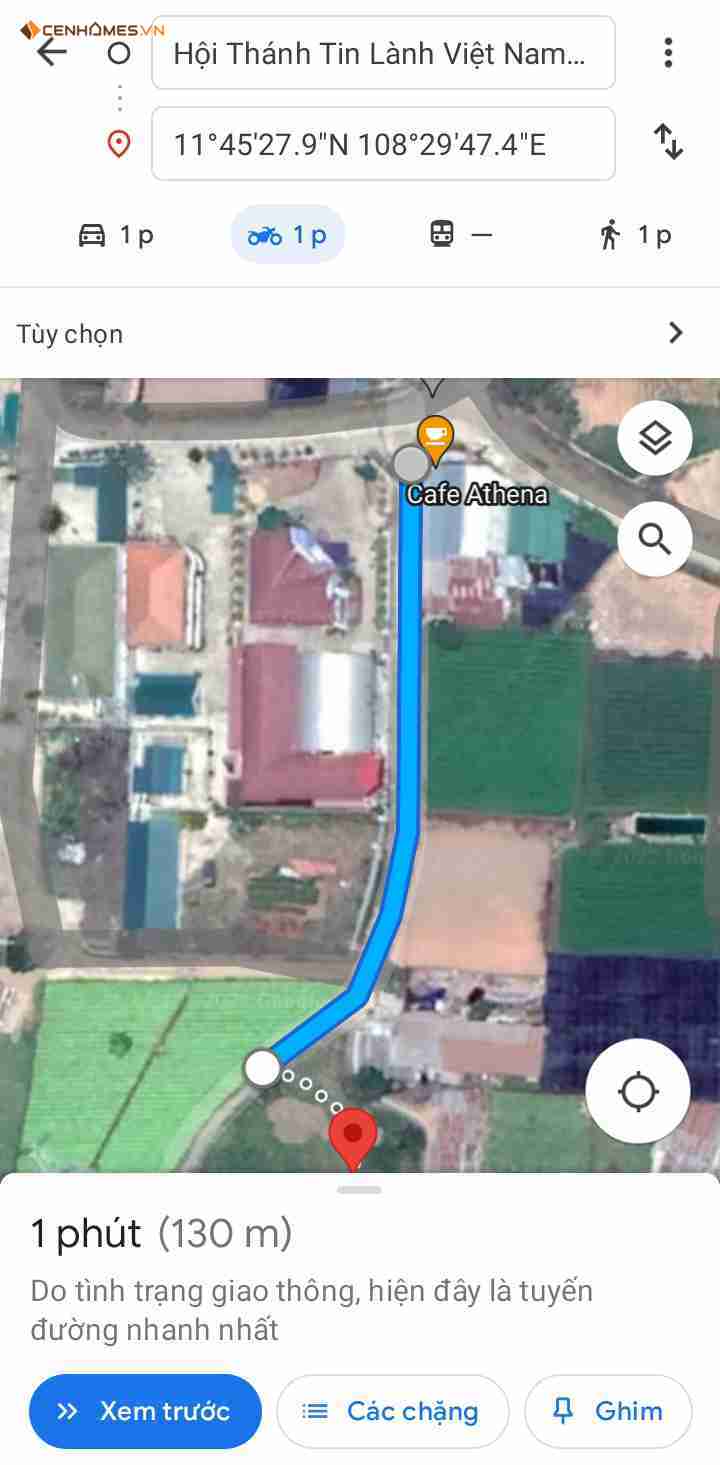Select the motorbike travel mode
The height and width of the screenshot is (1465, 720).
coord(288,235)
